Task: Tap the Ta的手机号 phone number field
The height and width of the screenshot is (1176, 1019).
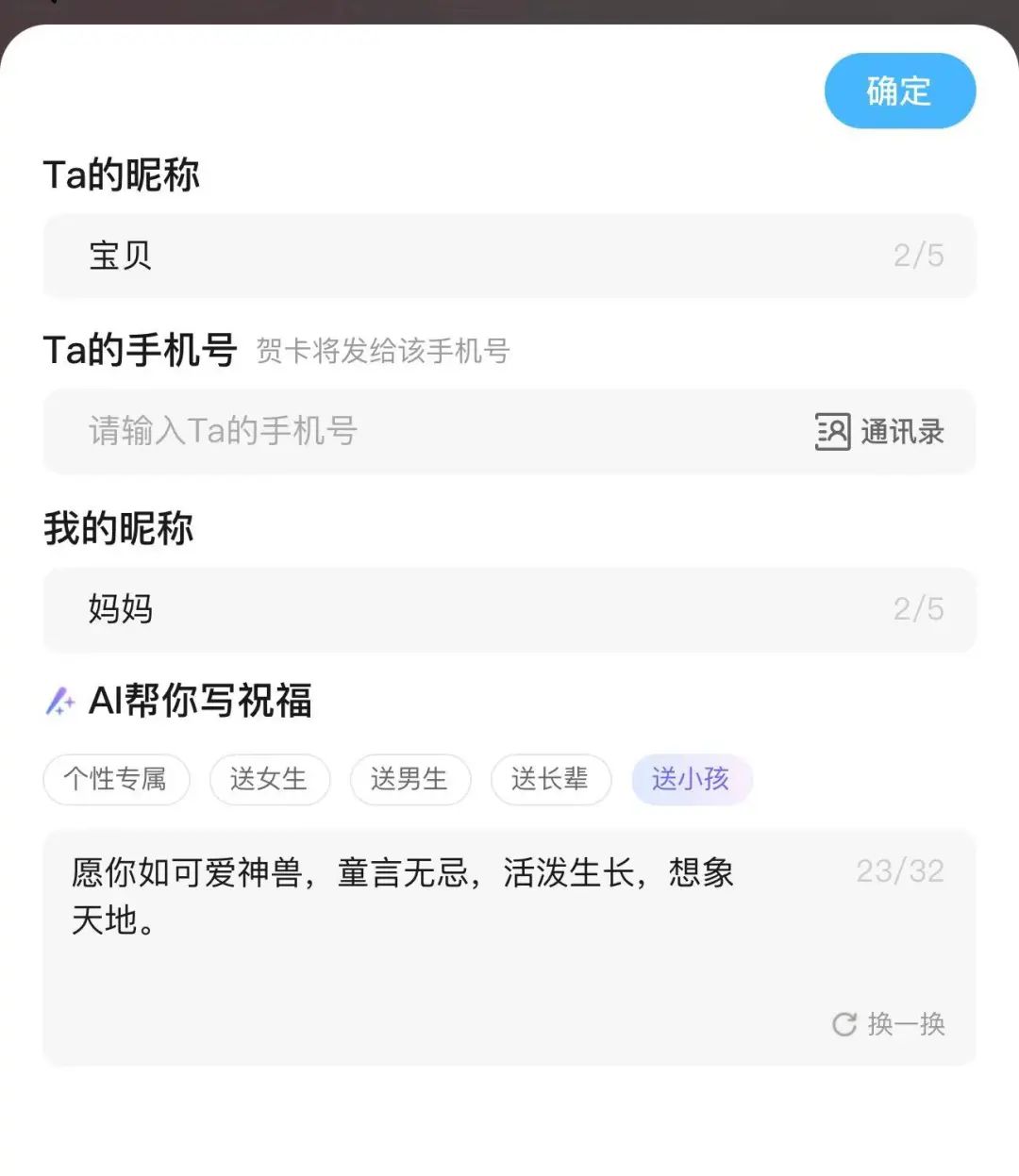Action: [x=425, y=431]
